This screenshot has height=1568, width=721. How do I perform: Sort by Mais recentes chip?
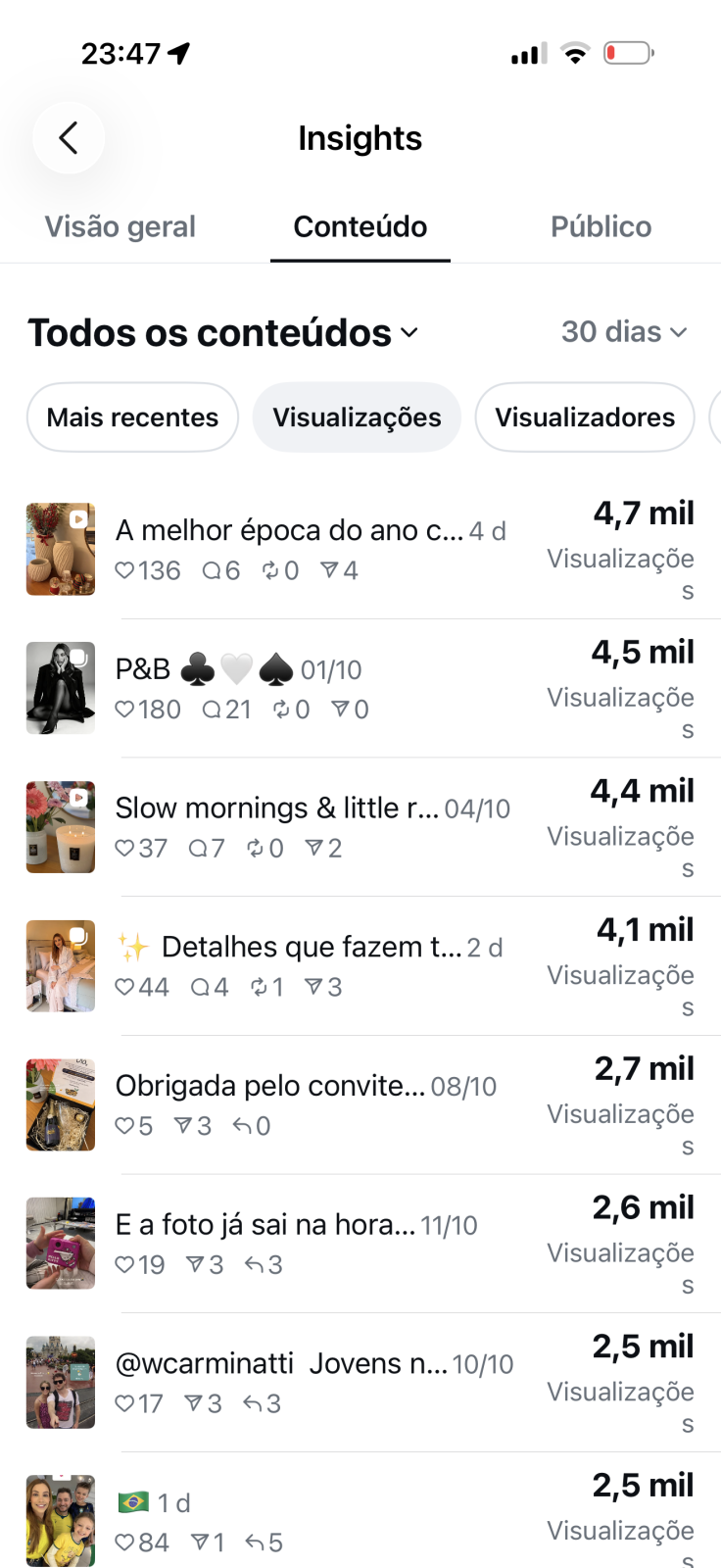point(133,417)
